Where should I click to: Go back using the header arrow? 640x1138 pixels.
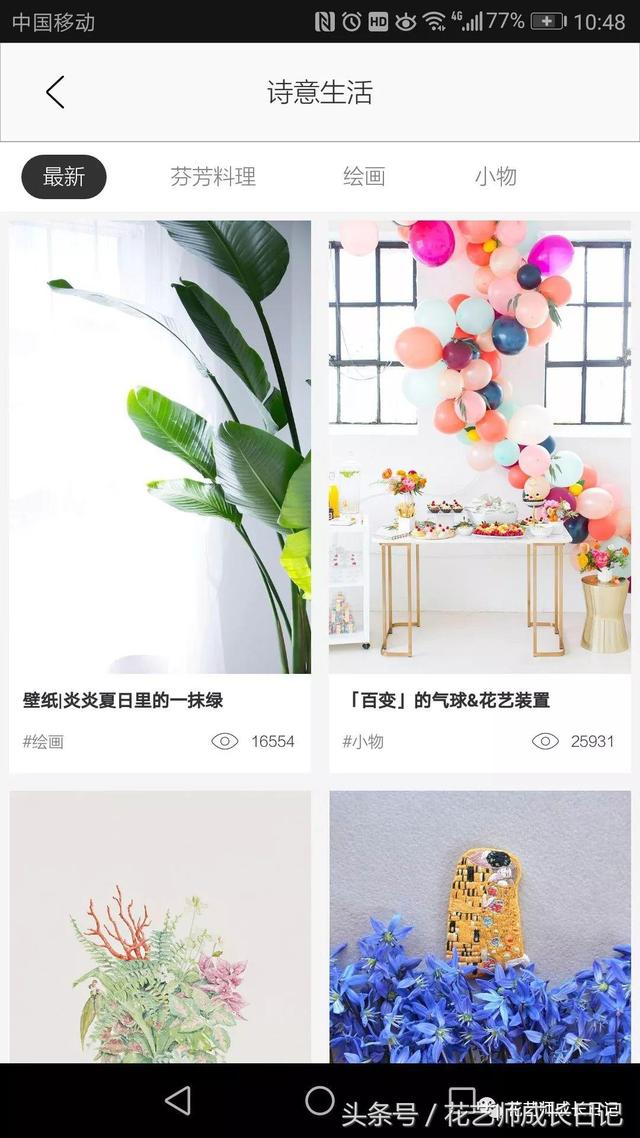[55, 93]
